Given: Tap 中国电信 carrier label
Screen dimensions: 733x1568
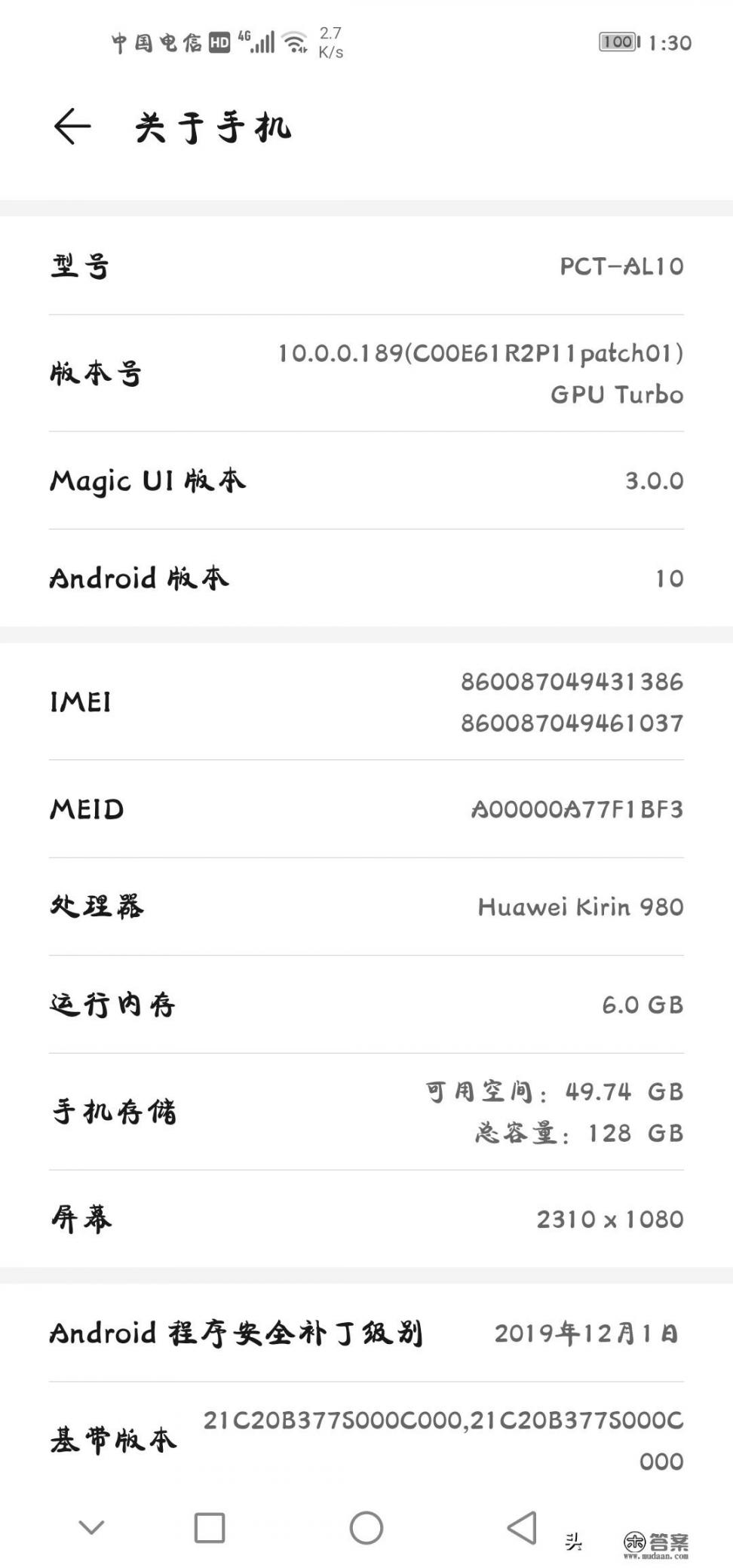Looking at the screenshot, I should (156, 41).
